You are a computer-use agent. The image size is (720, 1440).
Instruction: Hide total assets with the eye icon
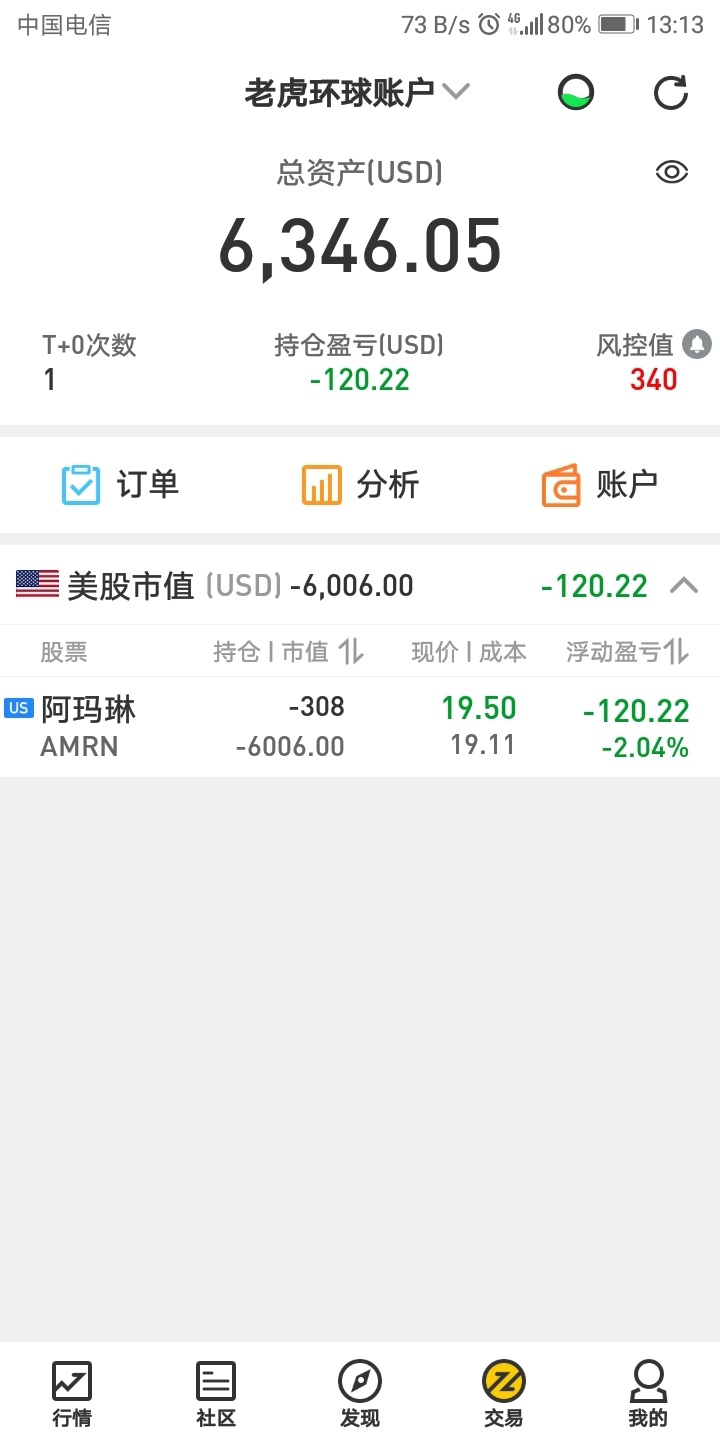tap(672, 172)
